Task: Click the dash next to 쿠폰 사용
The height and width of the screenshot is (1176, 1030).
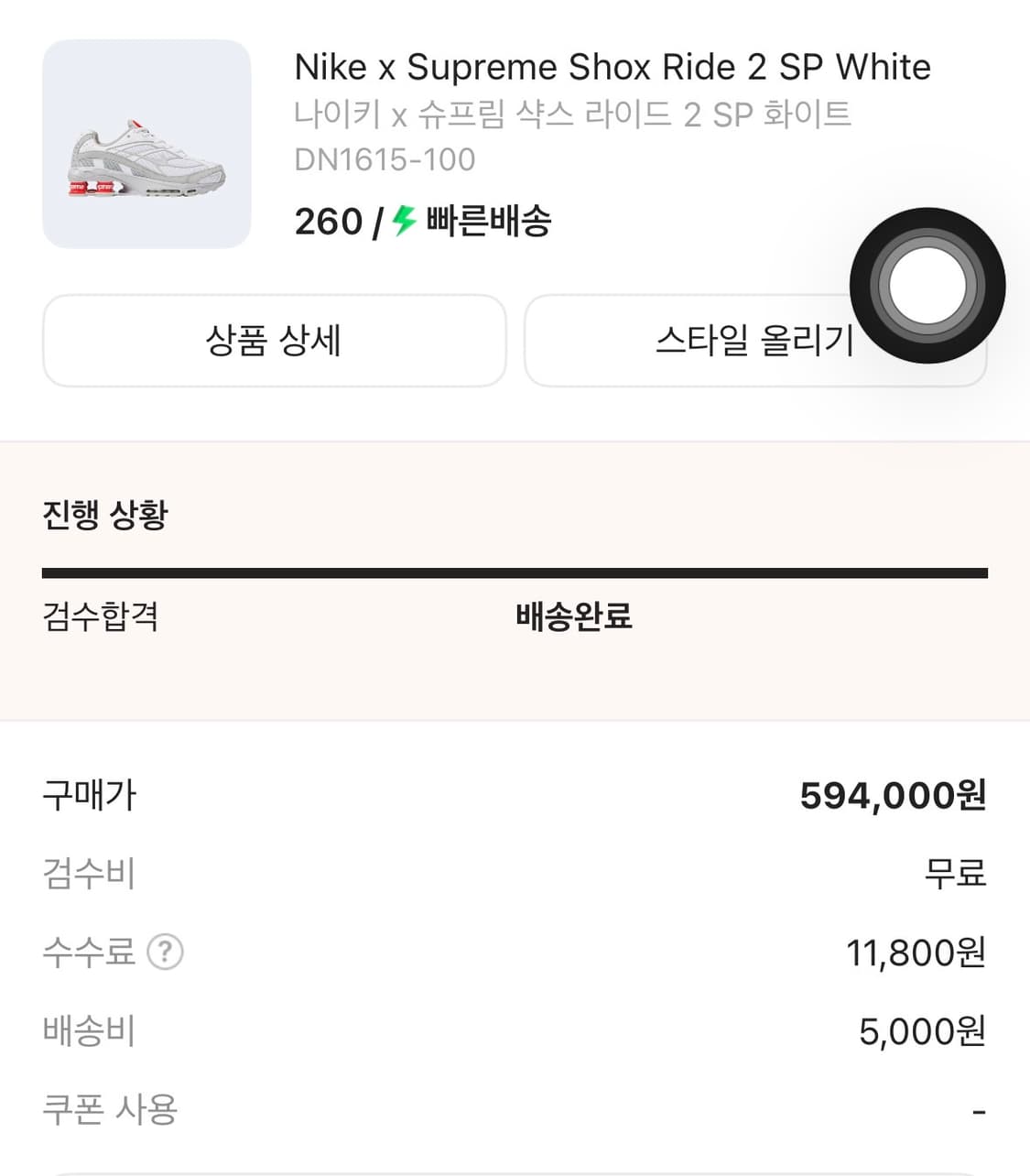Action: coord(981,1109)
